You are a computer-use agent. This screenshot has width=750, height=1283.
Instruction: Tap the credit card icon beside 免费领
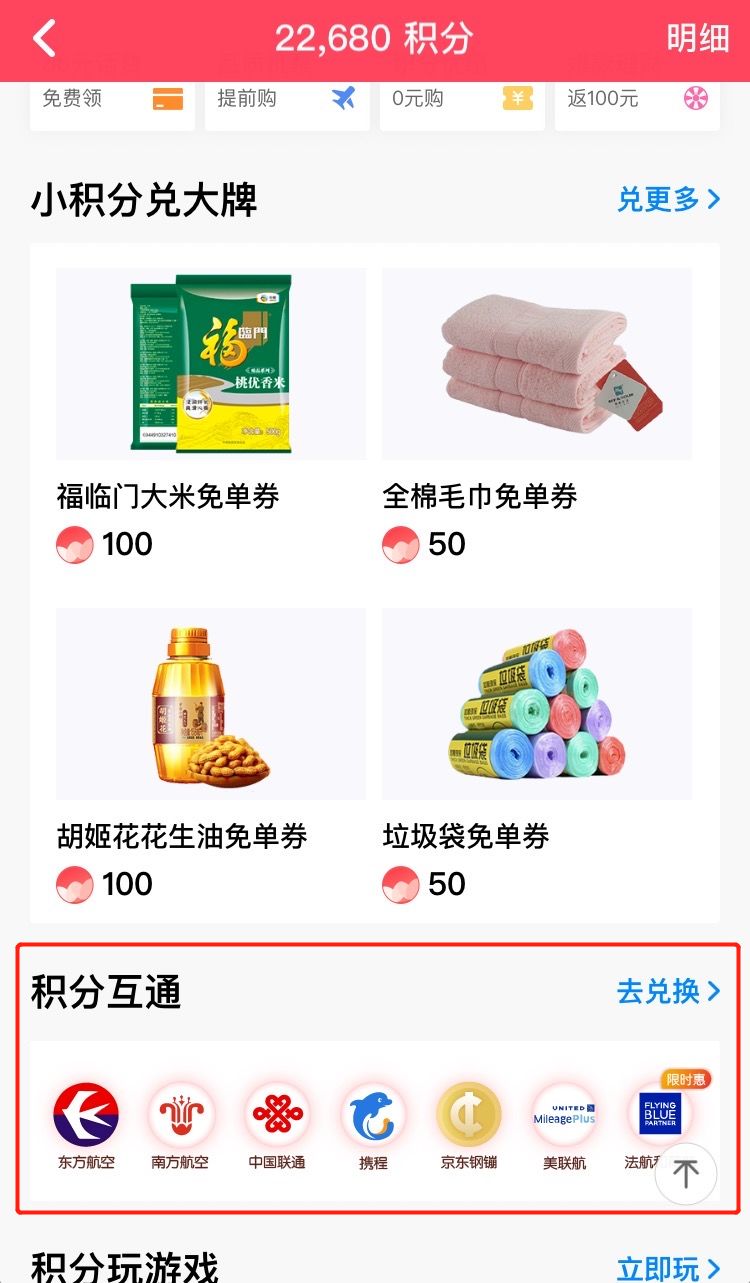(168, 98)
